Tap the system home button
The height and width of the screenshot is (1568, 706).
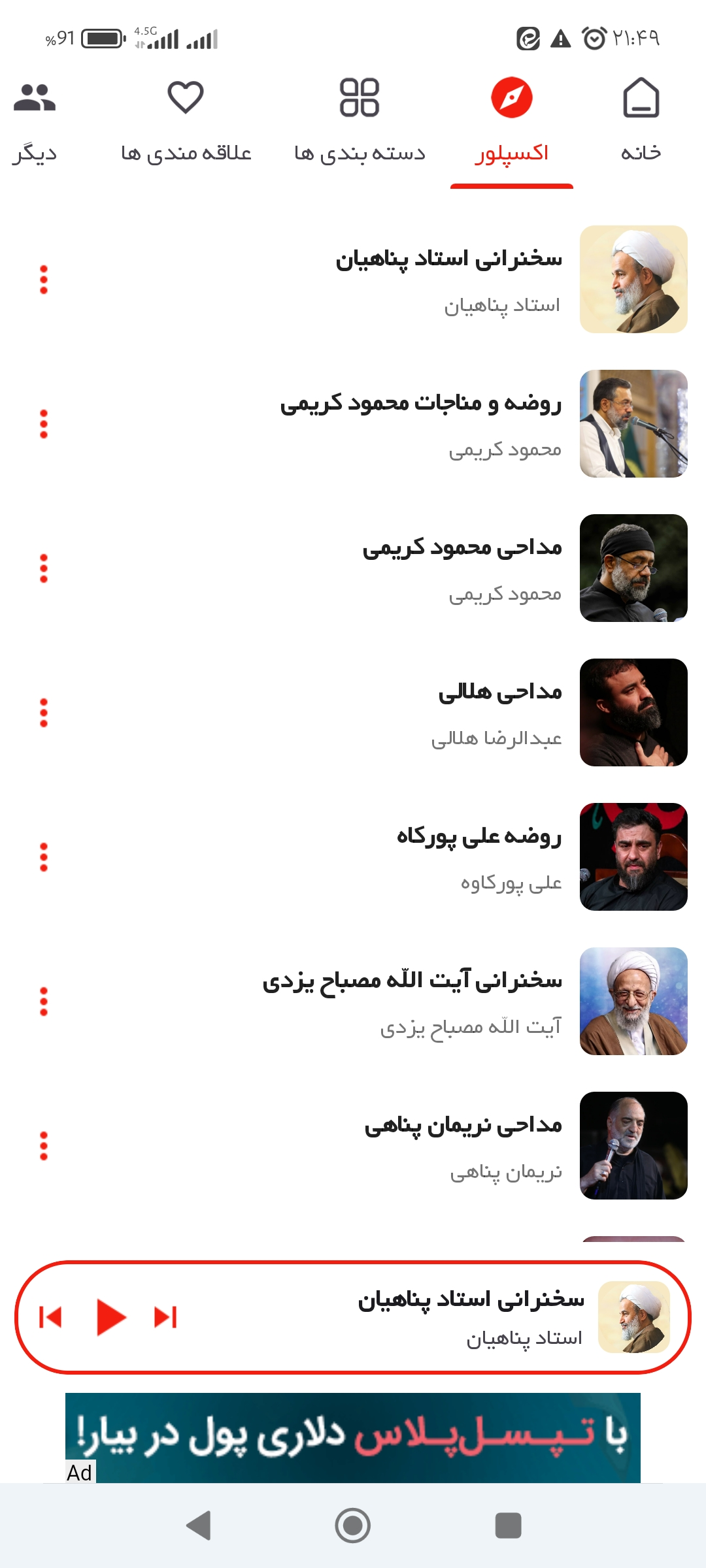tap(353, 1526)
